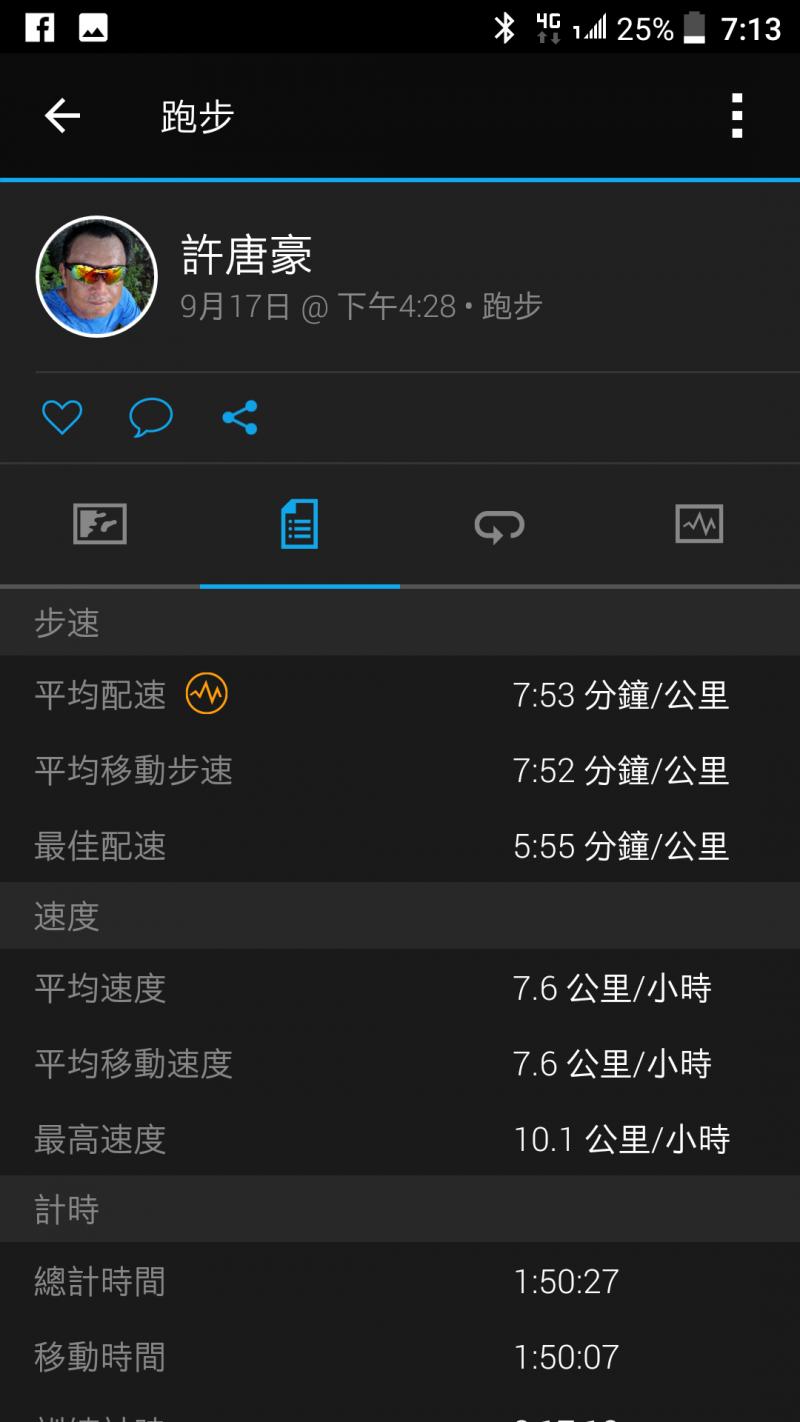Viewport: 800px width, 1422px height.
Task: Open the charts tab
Action: (x=699, y=524)
